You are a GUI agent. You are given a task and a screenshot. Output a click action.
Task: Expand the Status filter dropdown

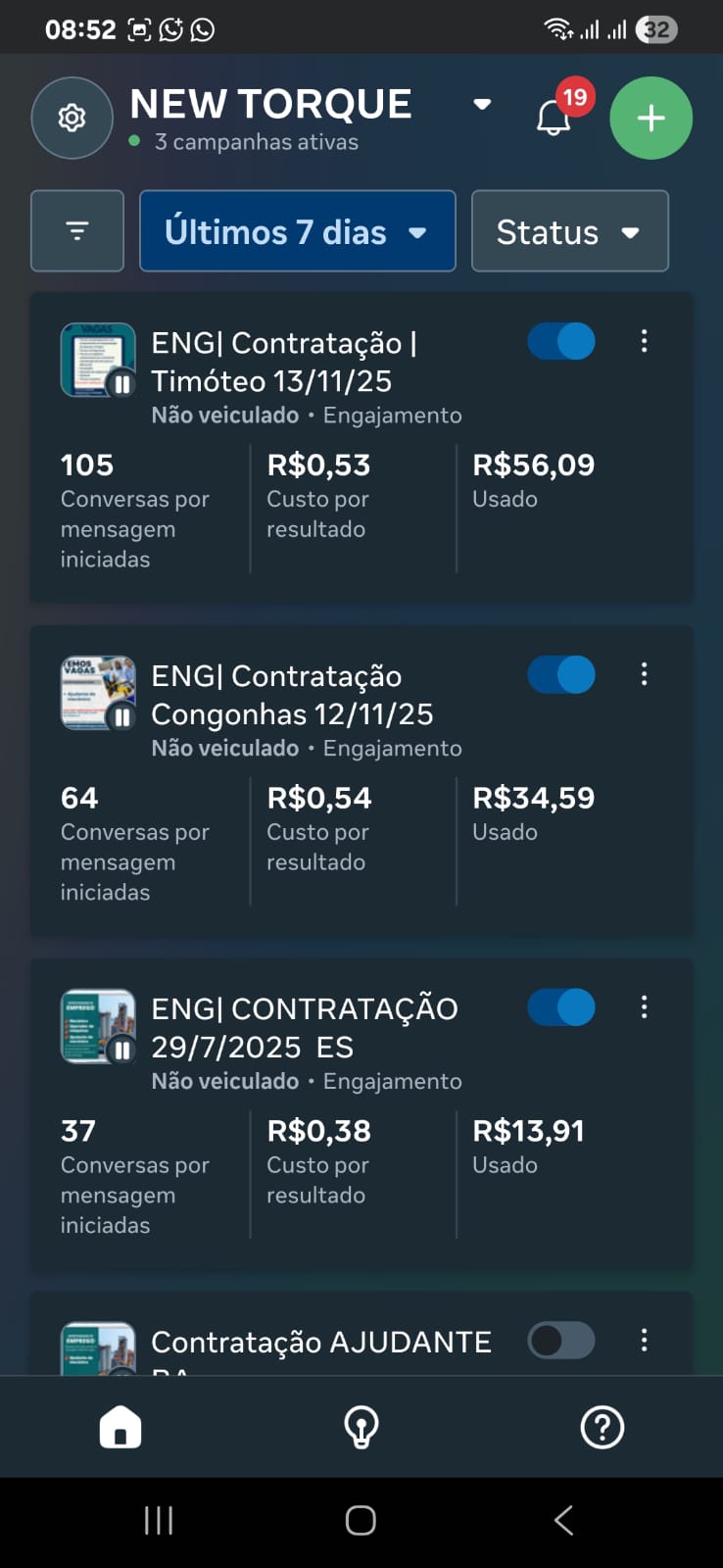coord(569,231)
